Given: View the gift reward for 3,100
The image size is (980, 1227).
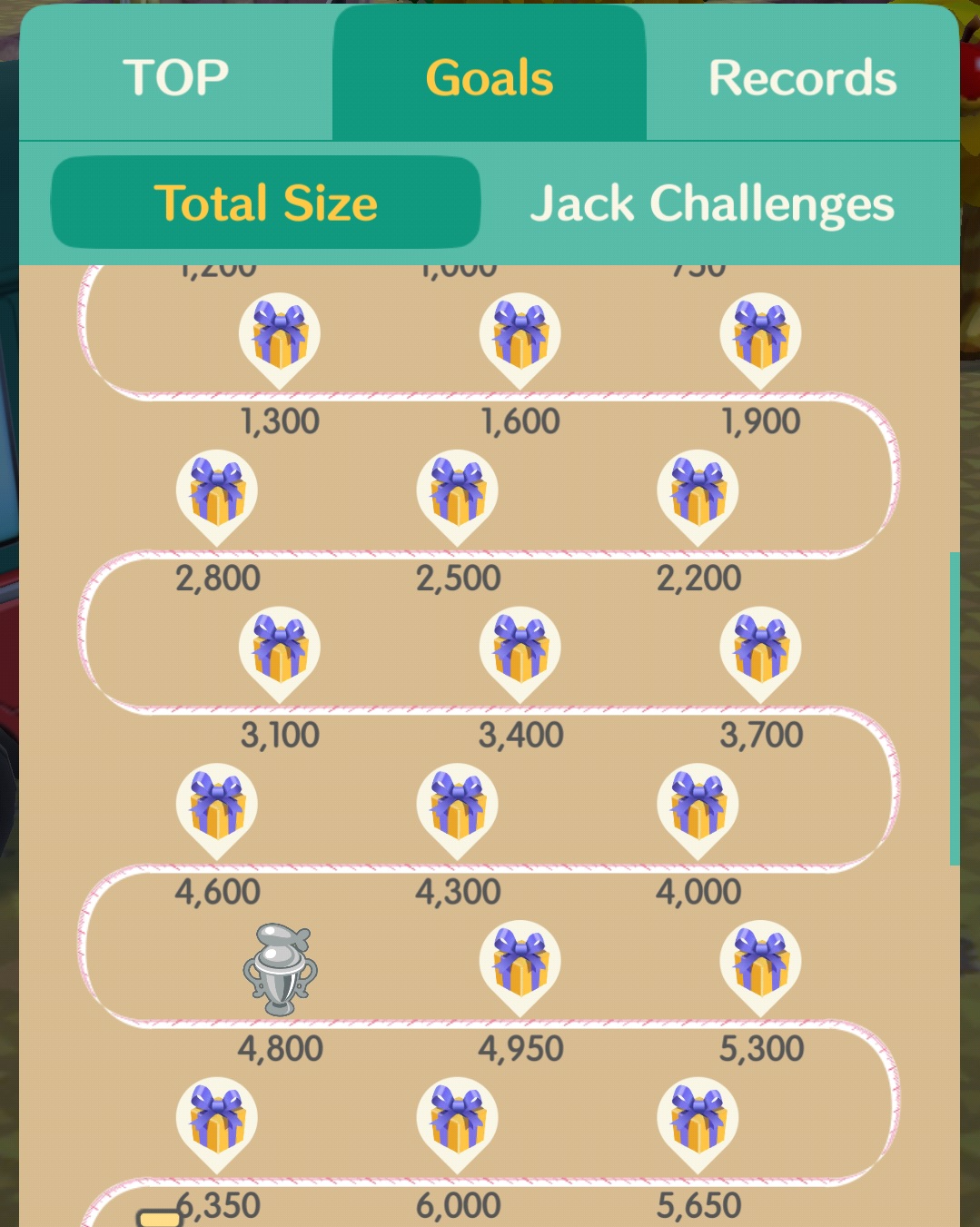Looking at the screenshot, I should [280, 648].
